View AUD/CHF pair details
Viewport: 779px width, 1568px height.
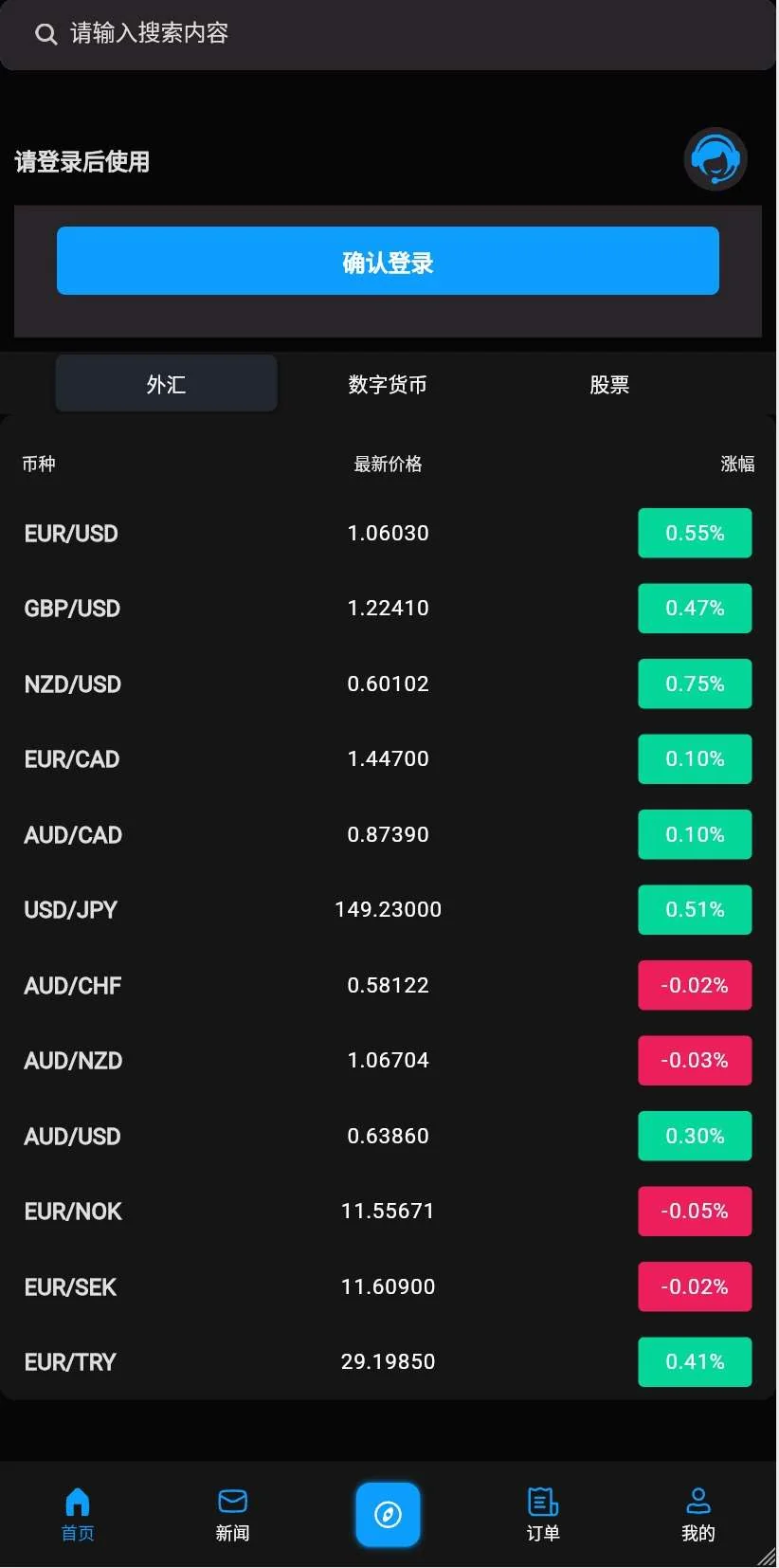point(388,985)
